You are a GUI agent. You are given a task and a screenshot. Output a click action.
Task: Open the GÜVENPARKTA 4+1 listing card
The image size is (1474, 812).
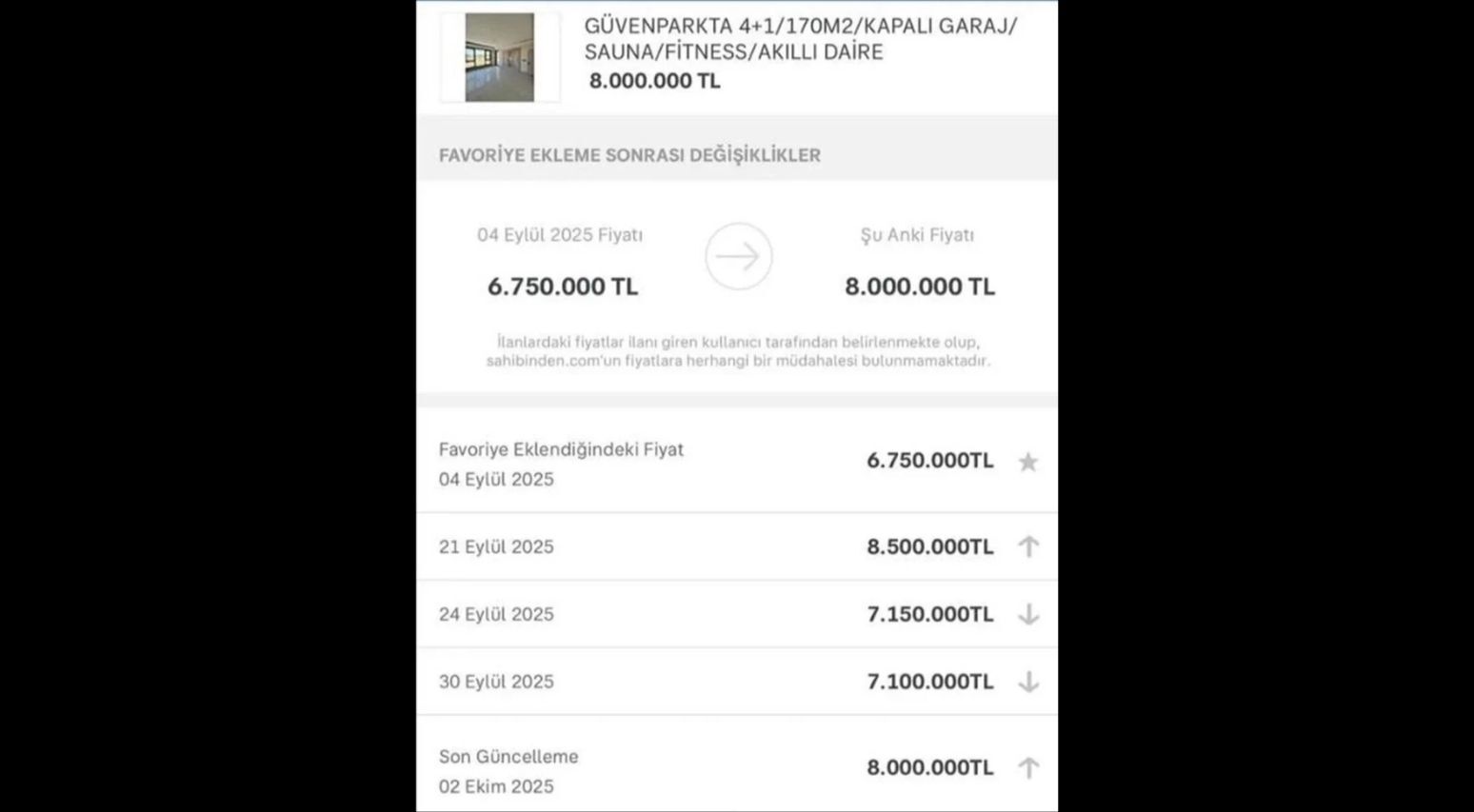pos(798,40)
